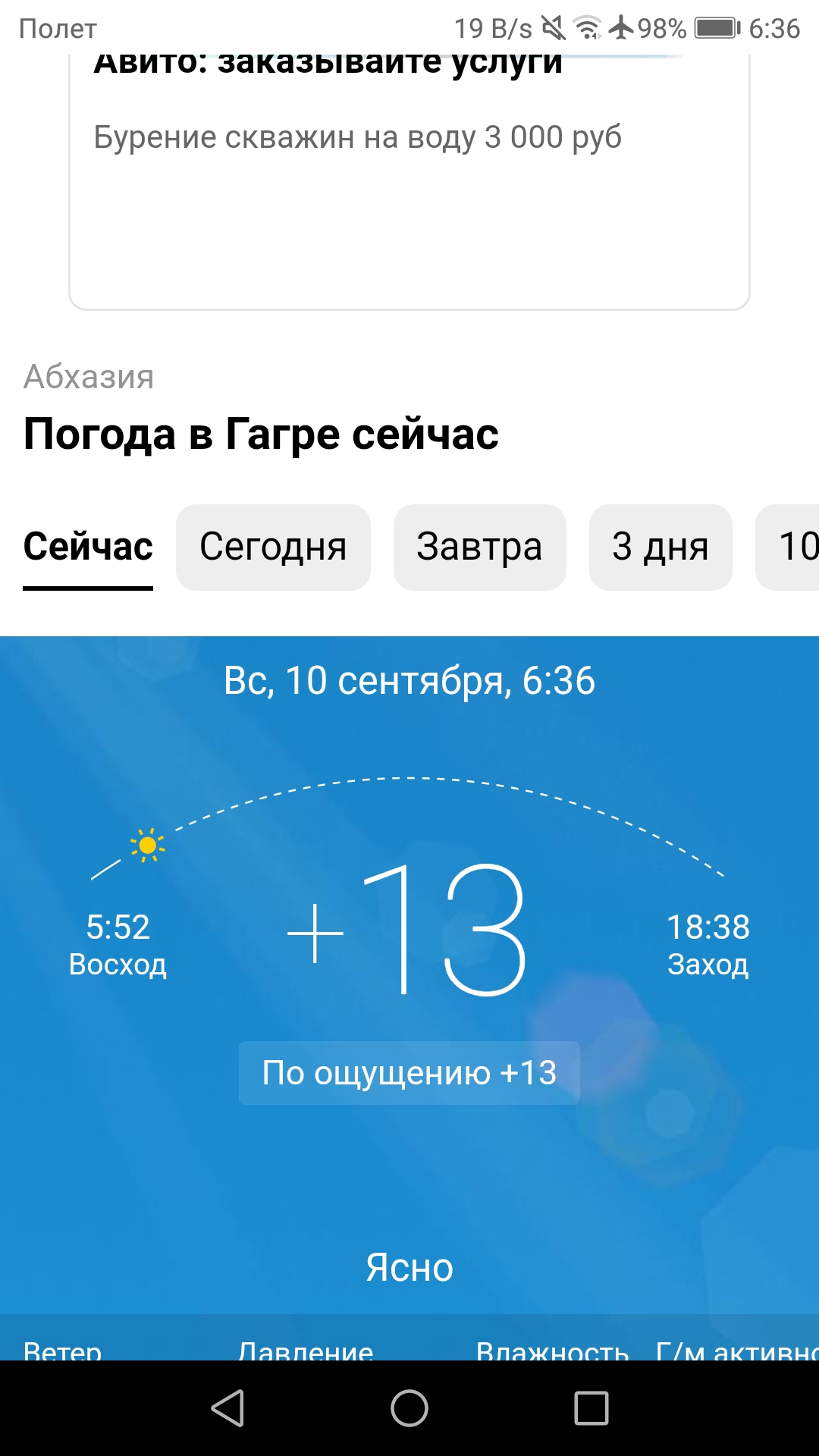Switch to the Сегодня forecast tab
This screenshot has height=1456, width=819.
[x=273, y=547]
